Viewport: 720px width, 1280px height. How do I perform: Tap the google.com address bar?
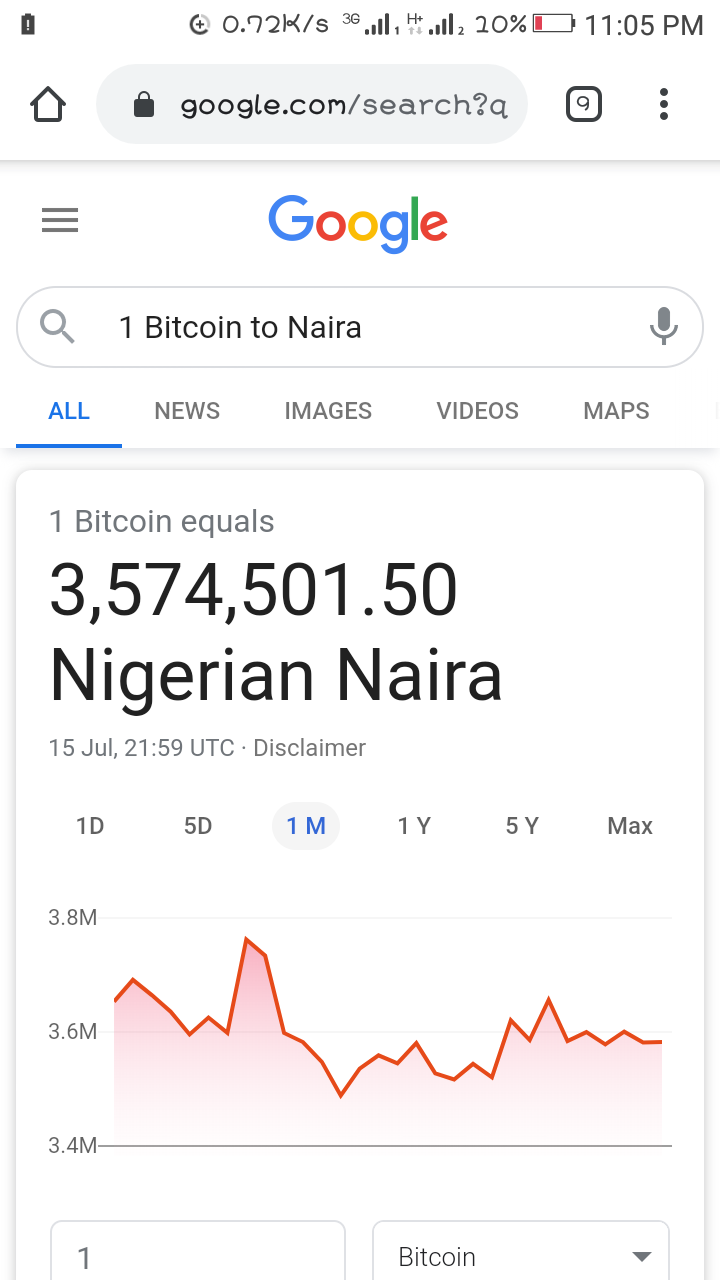[x=311, y=104]
